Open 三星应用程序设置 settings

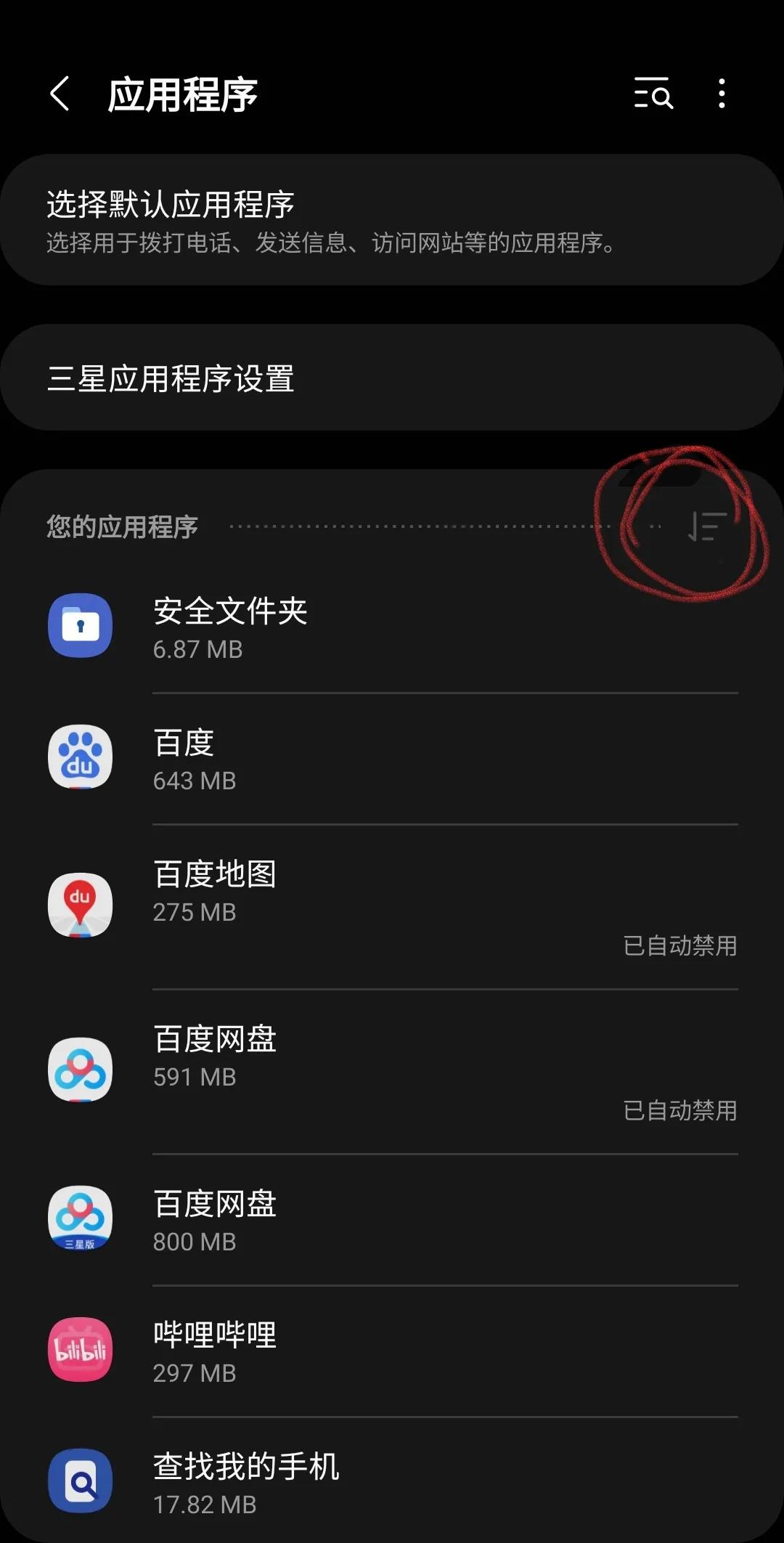click(x=392, y=378)
